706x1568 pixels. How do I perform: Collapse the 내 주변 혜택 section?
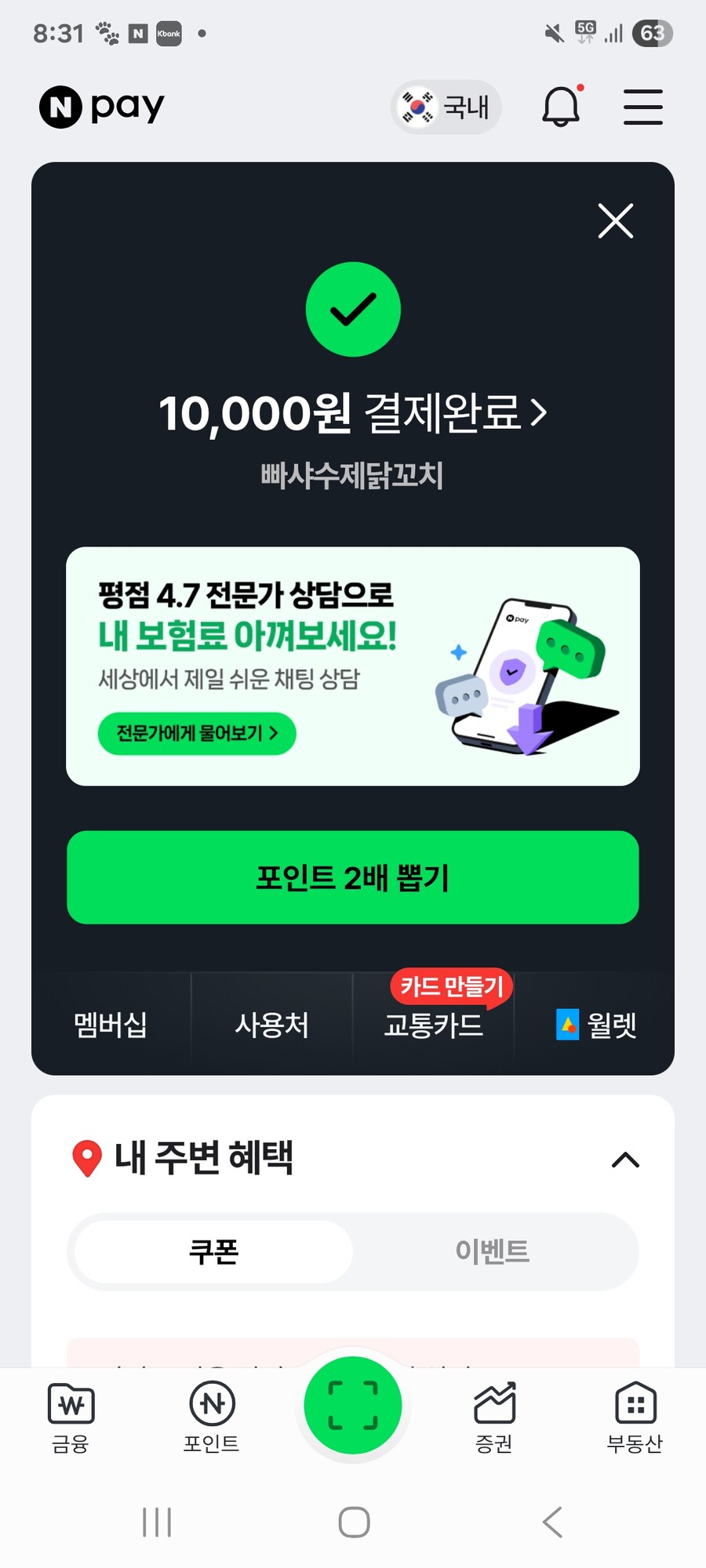624,1160
